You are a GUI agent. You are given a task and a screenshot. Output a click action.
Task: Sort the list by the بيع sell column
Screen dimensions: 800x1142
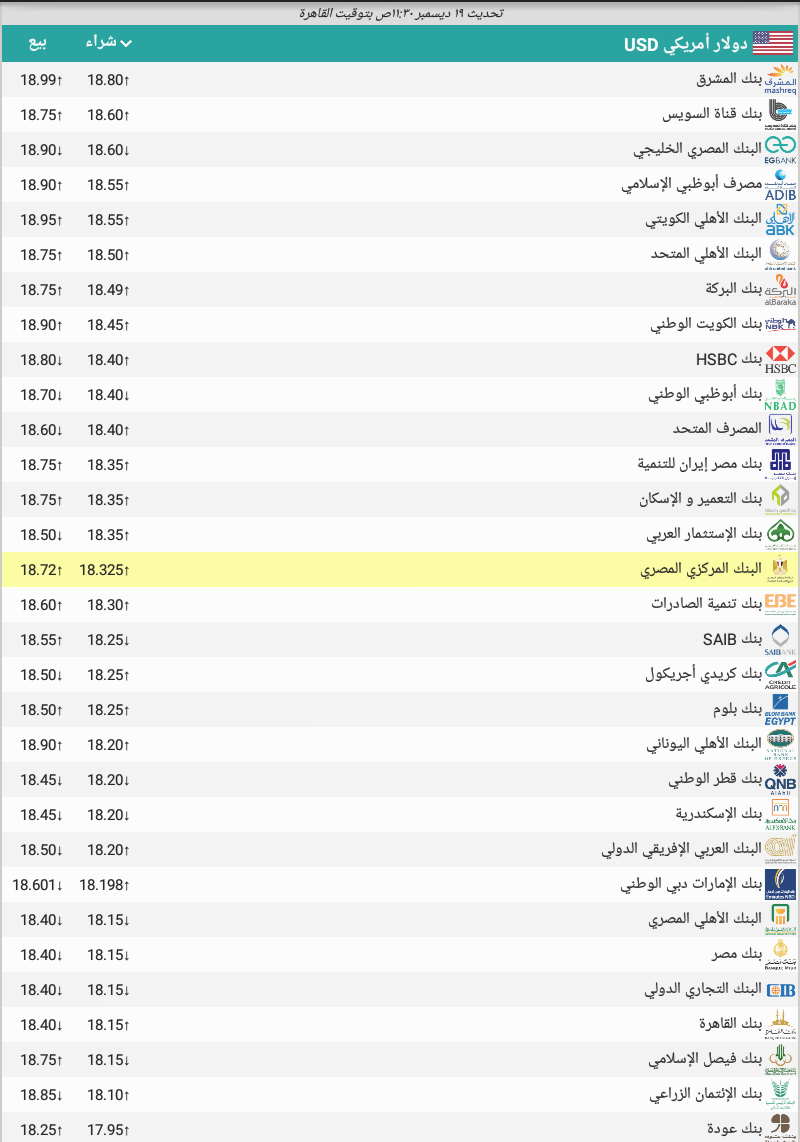37,43
